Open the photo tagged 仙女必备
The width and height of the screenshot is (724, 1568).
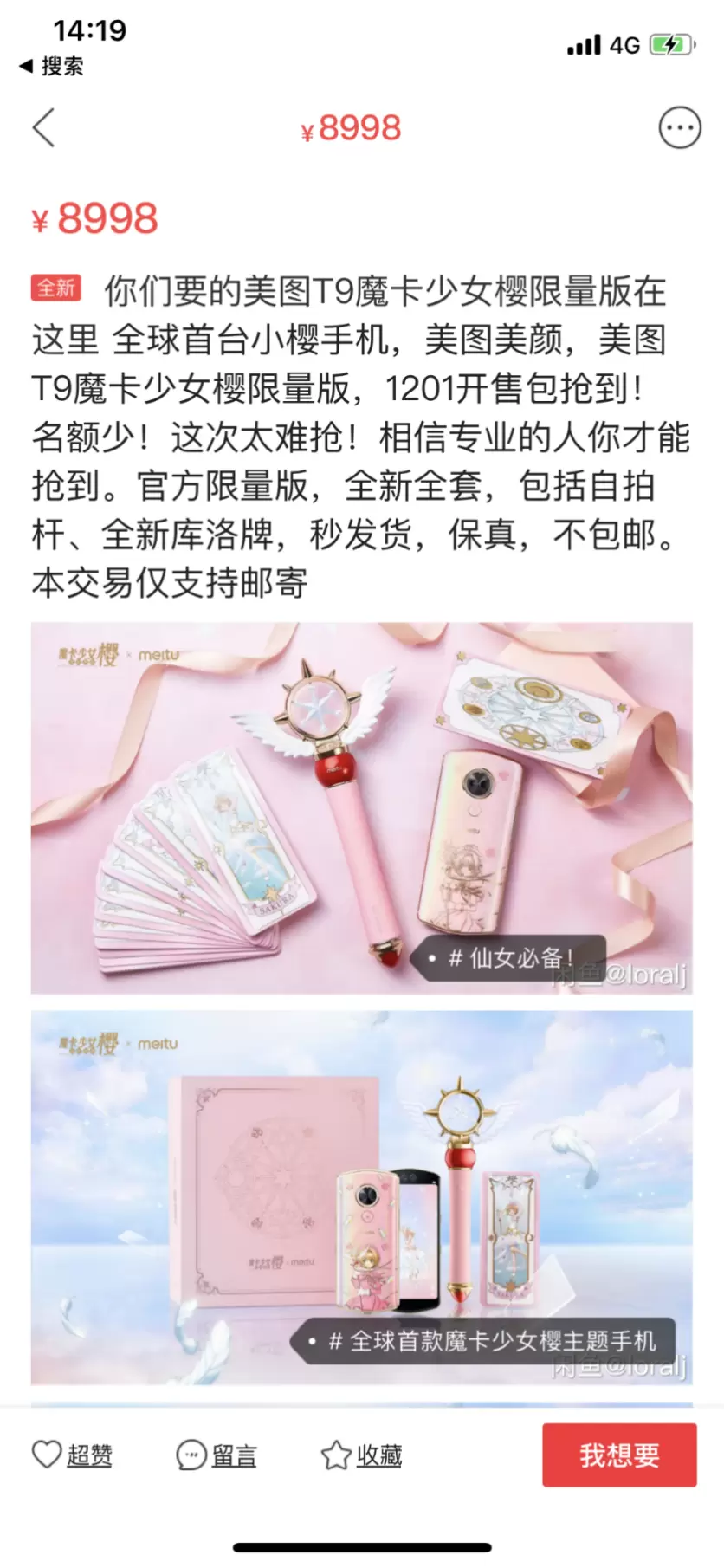[361, 807]
